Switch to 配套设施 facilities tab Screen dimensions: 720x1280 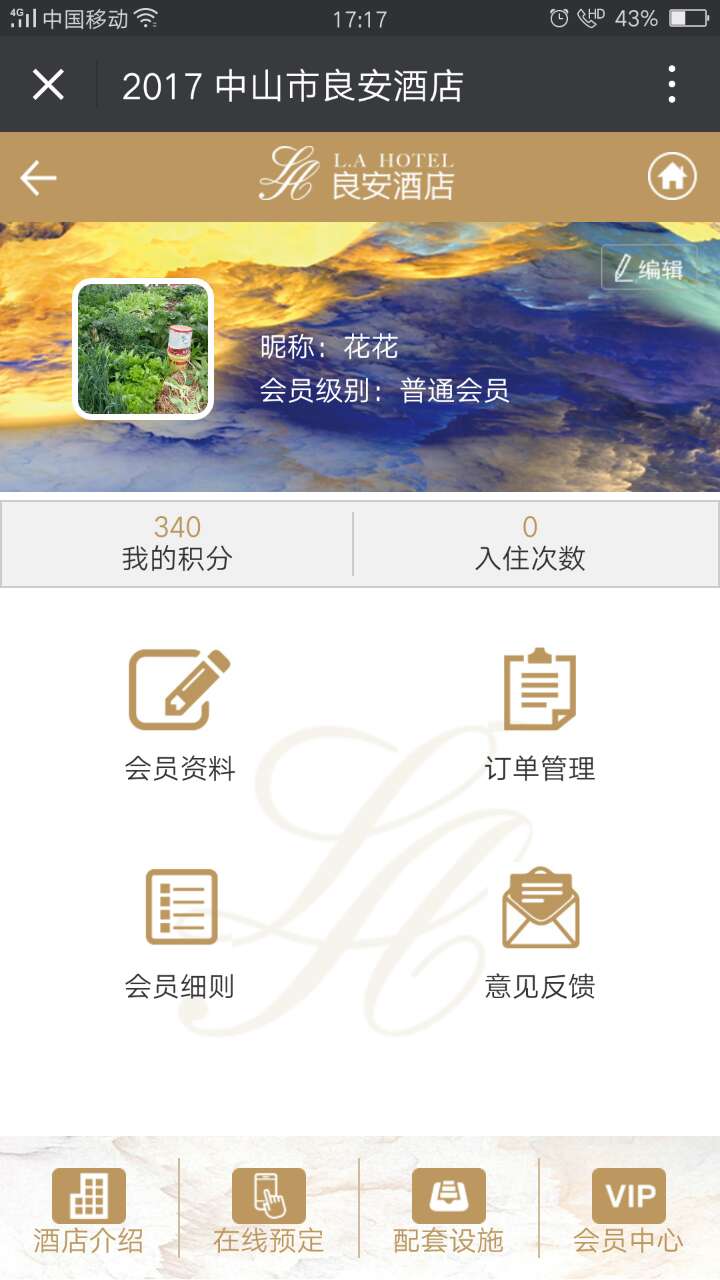[x=449, y=1211]
